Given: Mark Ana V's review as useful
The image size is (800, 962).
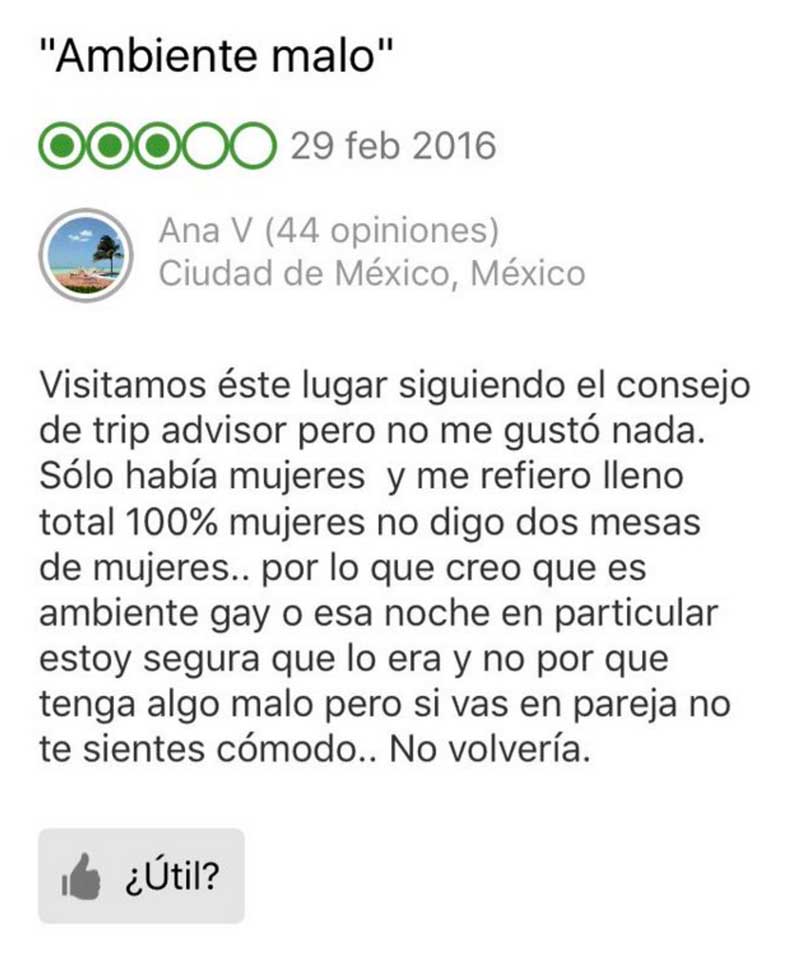Looking at the screenshot, I should (x=141, y=876).
